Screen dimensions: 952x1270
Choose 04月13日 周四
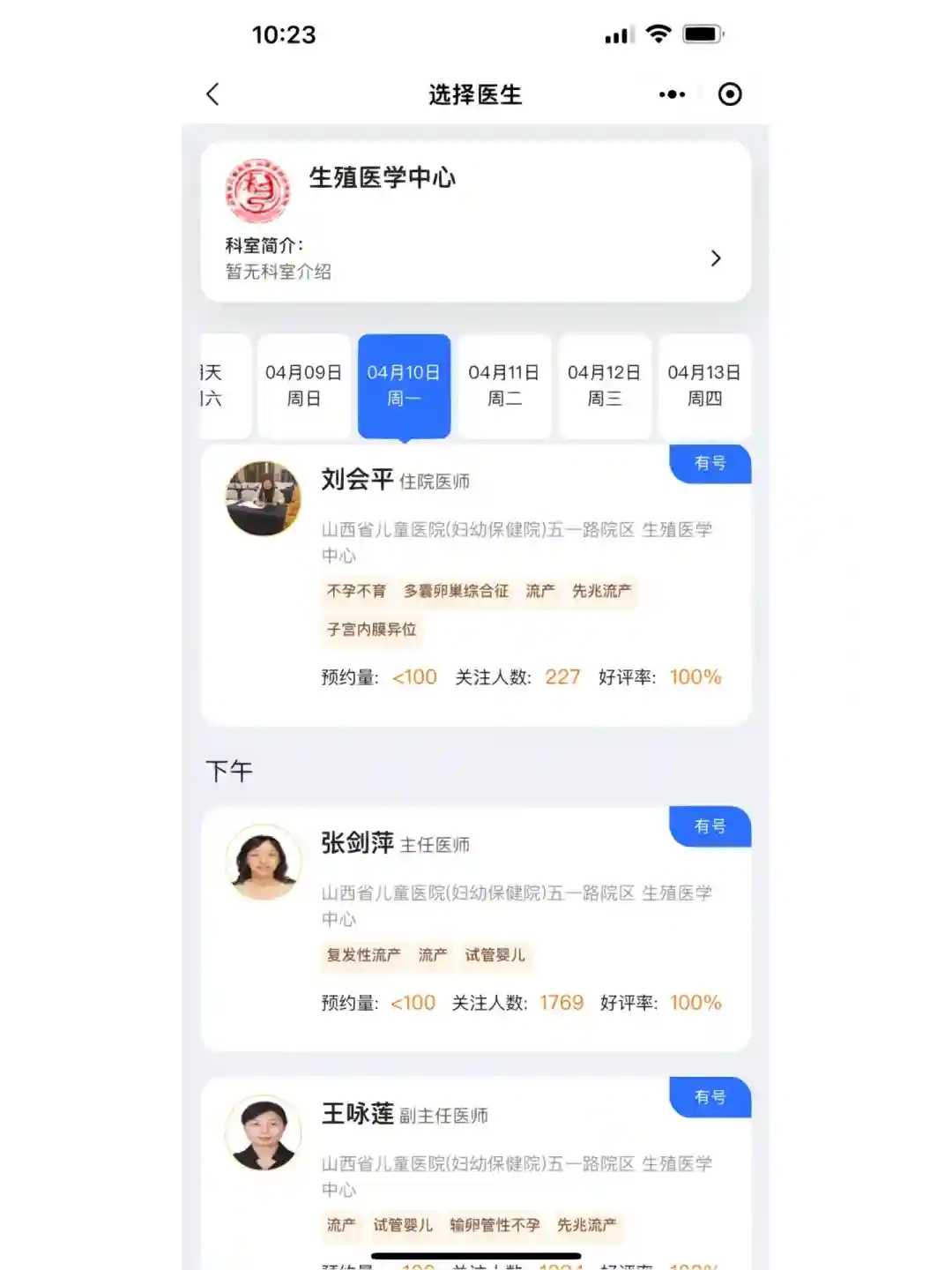(703, 385)
